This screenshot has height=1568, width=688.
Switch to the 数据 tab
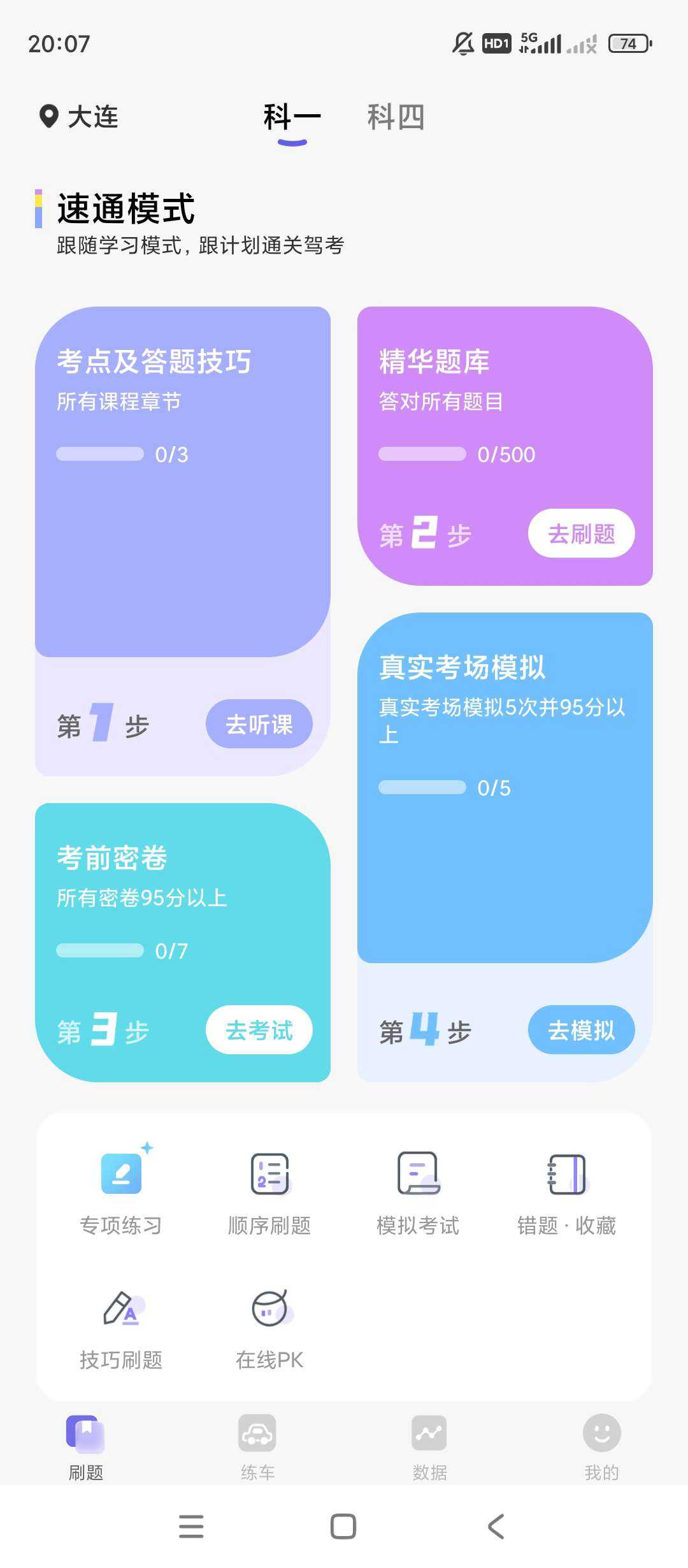429,1446
